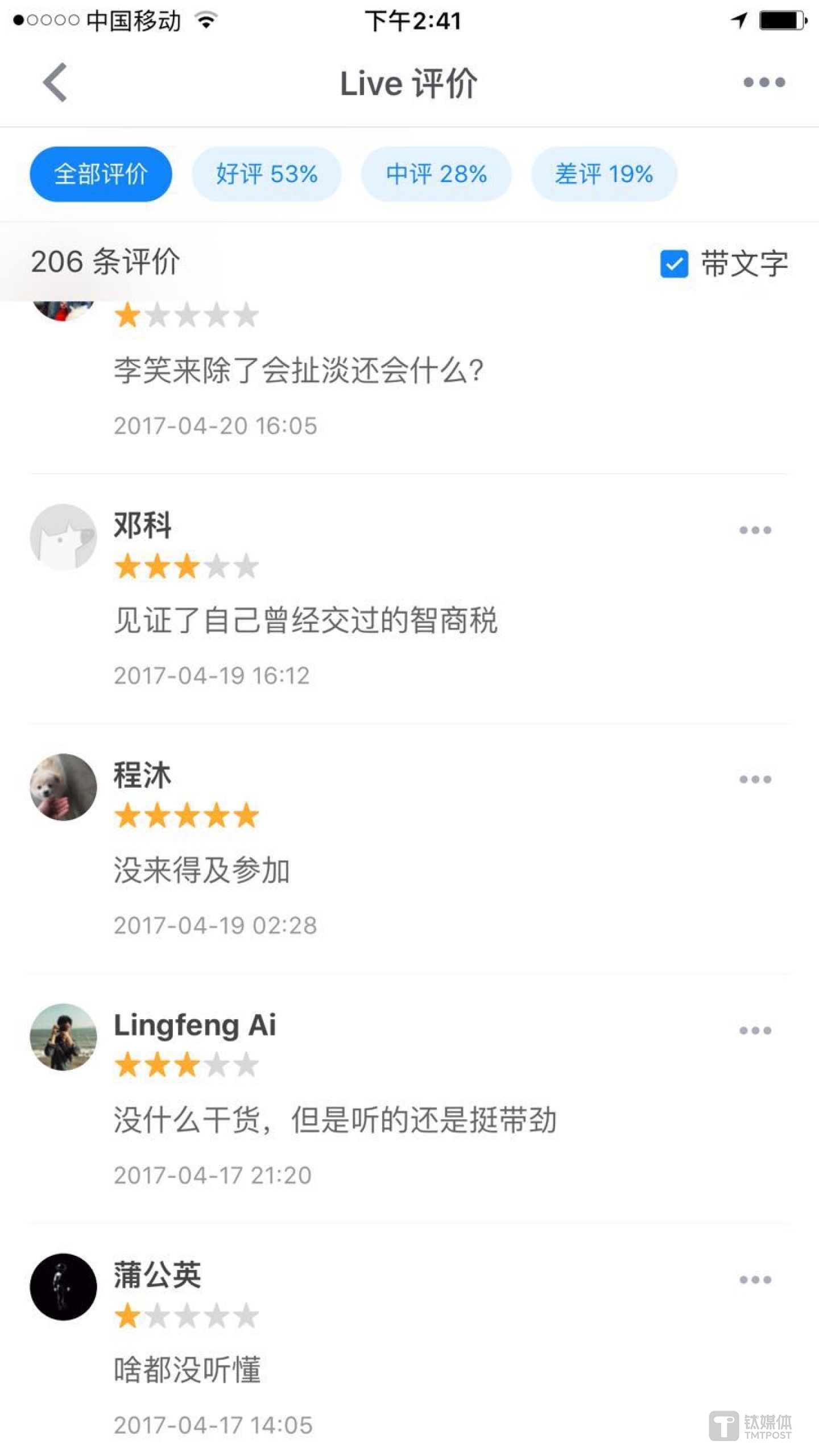The height and width of the screenshot is (1456, 819).
Task: Select the 中评 28% tab
Action: [436, 174]
